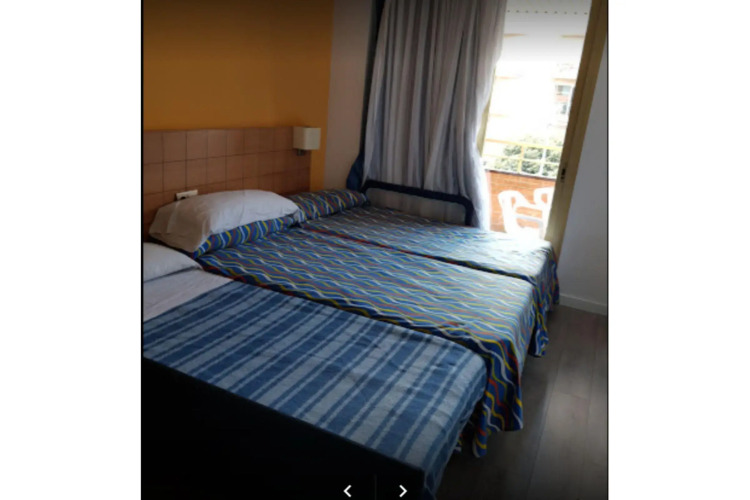Go to the previous photo
Image resolution: width=750 pixels, height=500 pixels.
coord(347,490)
